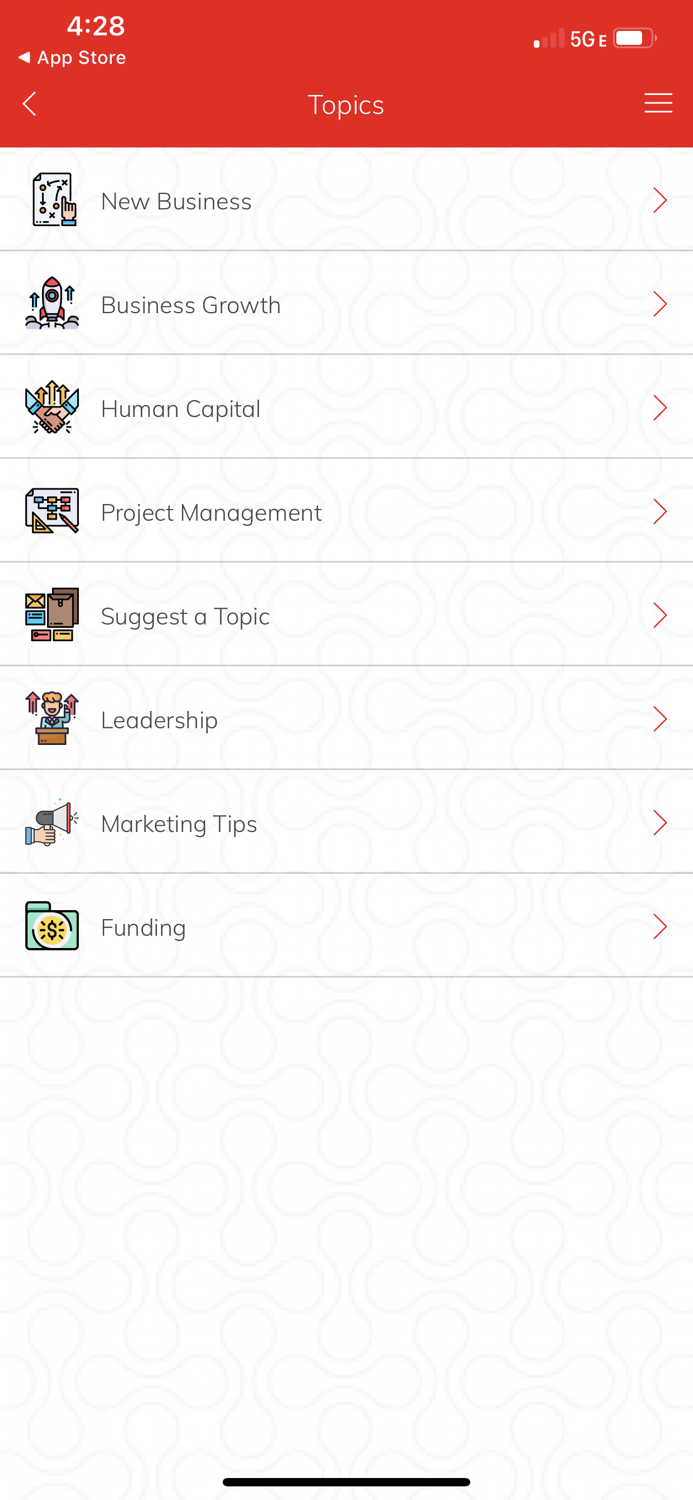
Task: Choose Suggest a Topic
Action: [346, 616]
